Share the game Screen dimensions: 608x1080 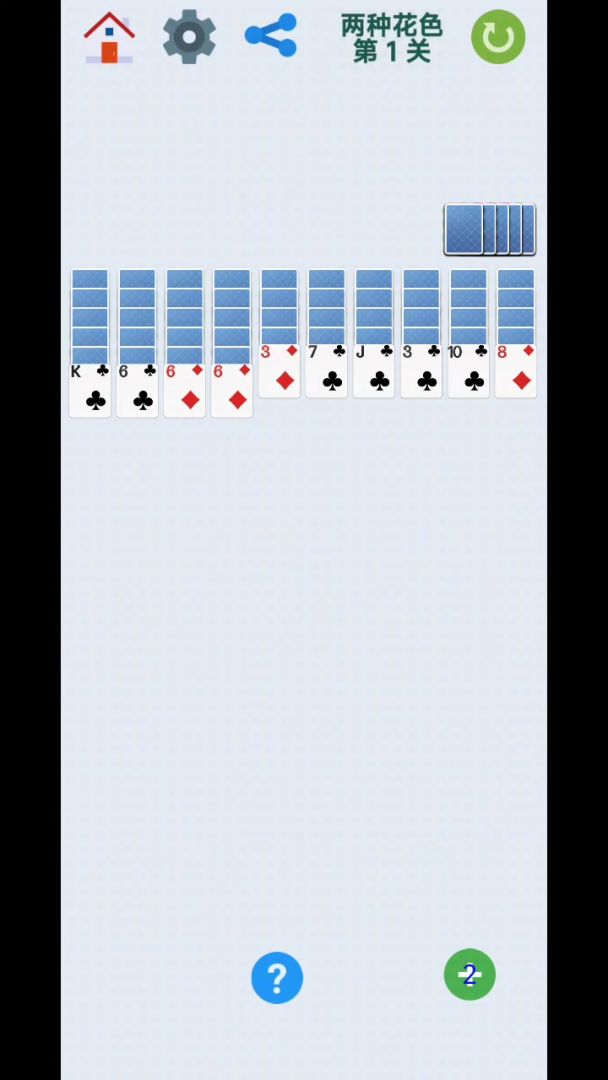tap(271, 36)
